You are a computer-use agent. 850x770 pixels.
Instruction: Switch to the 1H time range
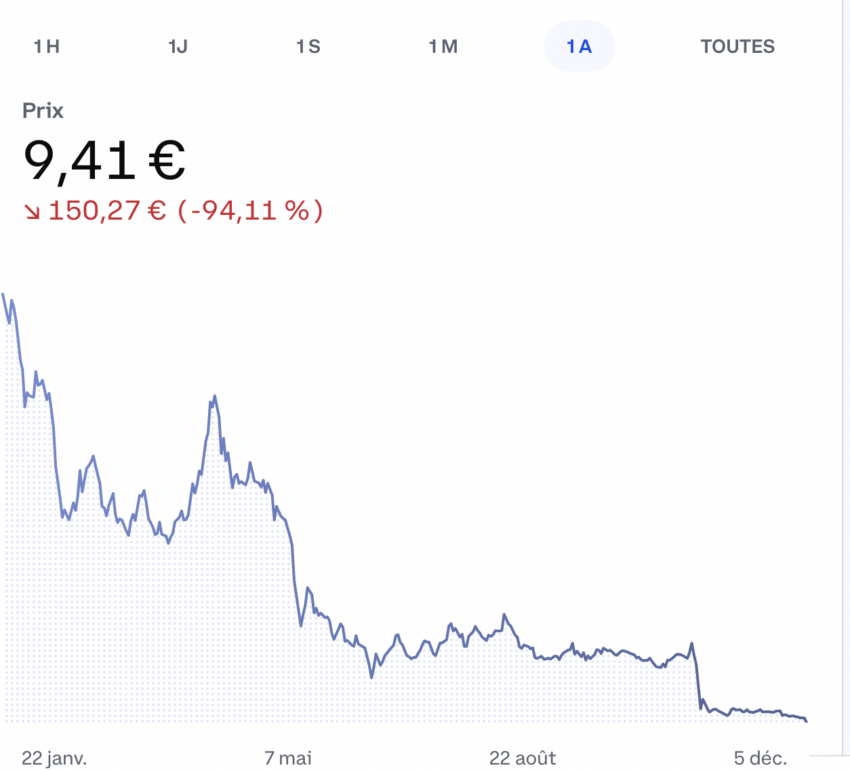pos(46,47)
